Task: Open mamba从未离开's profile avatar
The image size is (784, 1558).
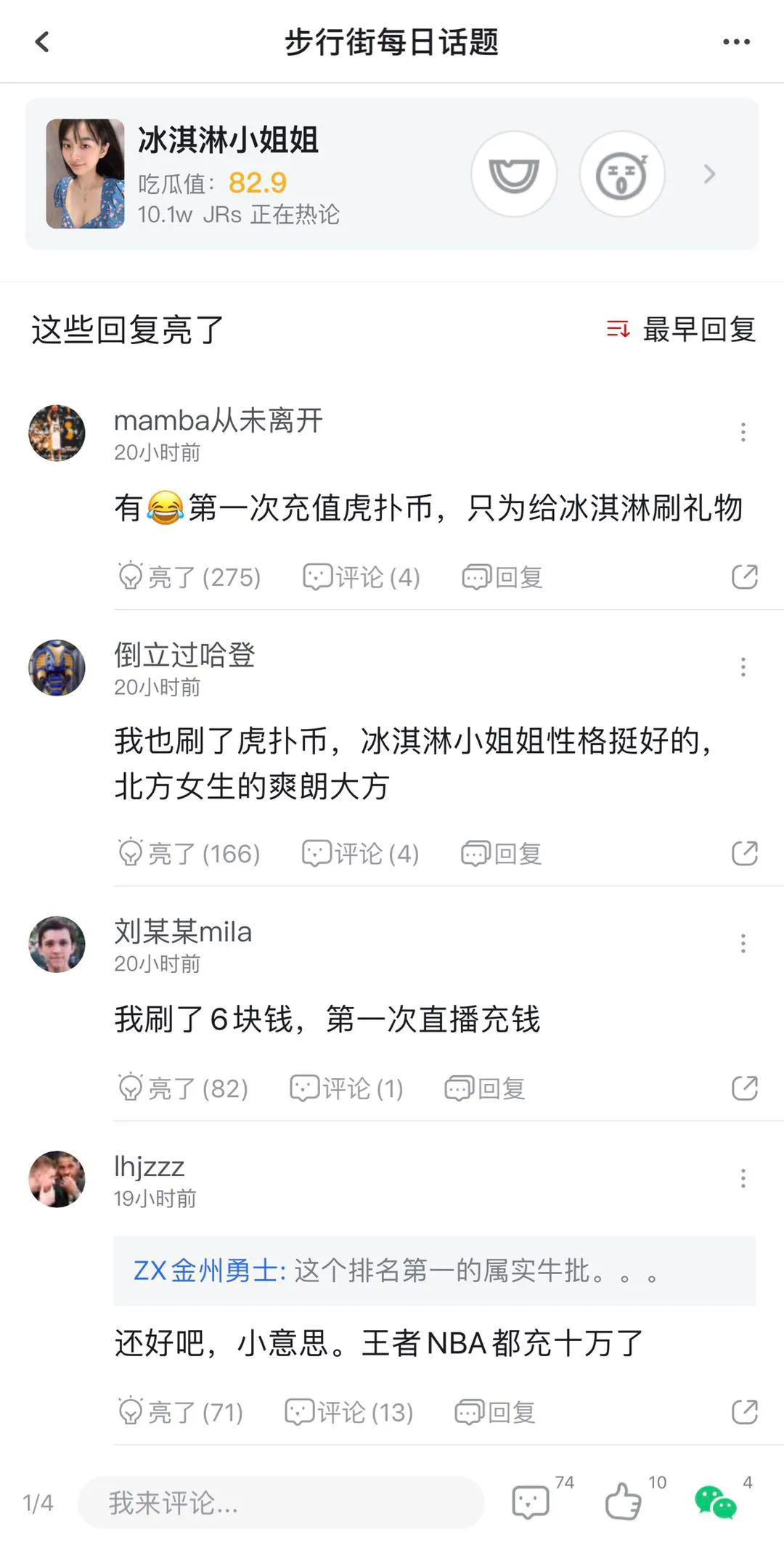Action: pos(57,433)
